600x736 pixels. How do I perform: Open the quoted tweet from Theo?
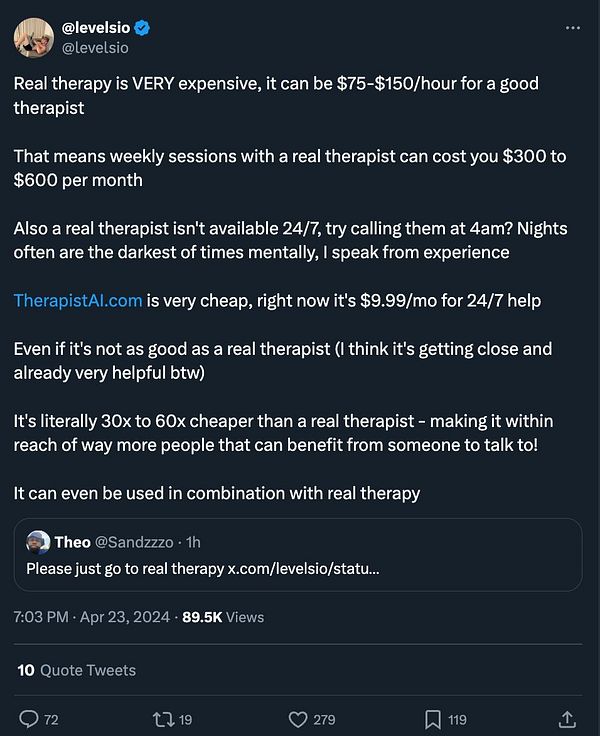tap(298, 556)
